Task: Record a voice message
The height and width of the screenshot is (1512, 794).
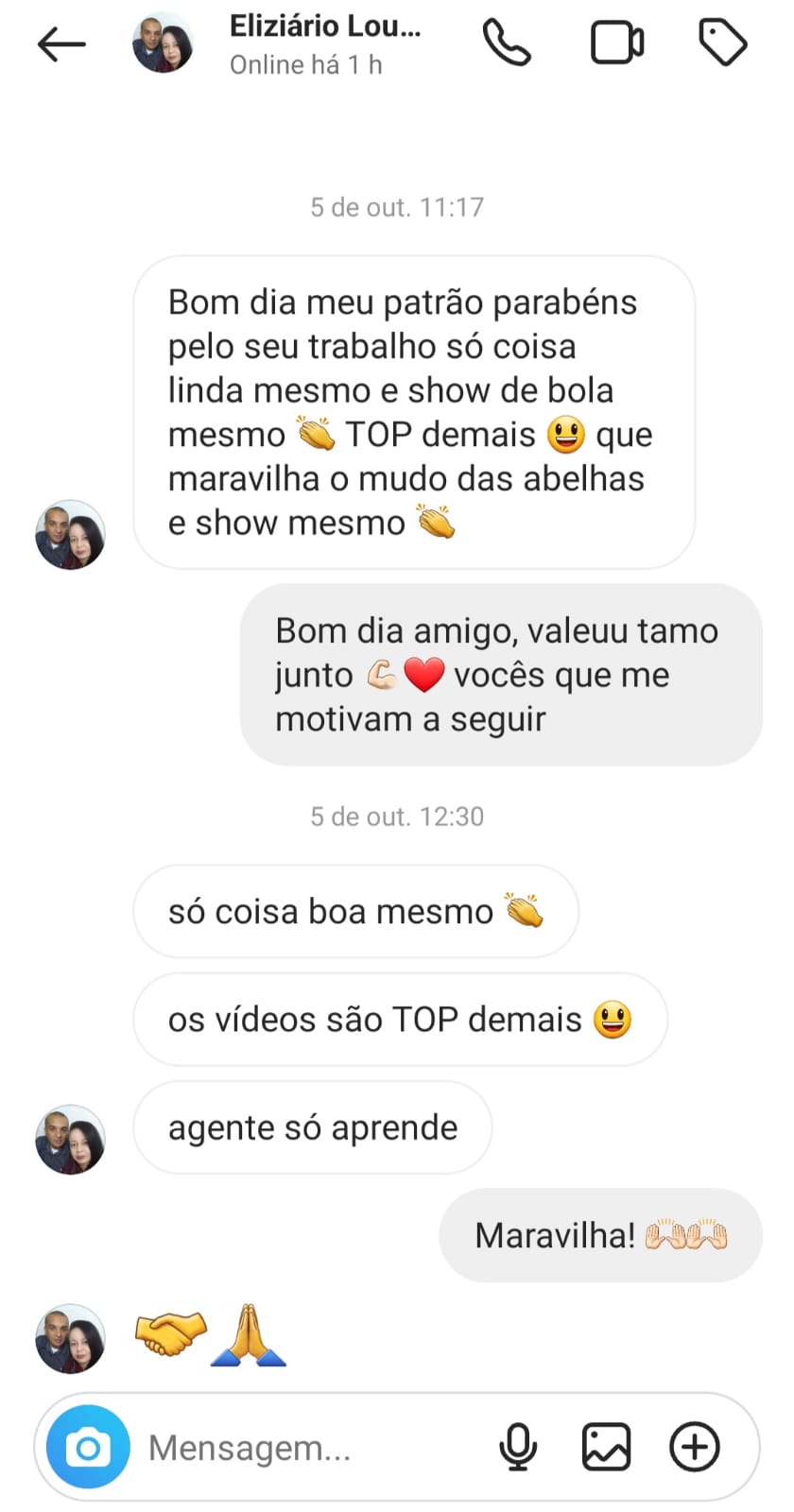Action: tap(518, 1447)
